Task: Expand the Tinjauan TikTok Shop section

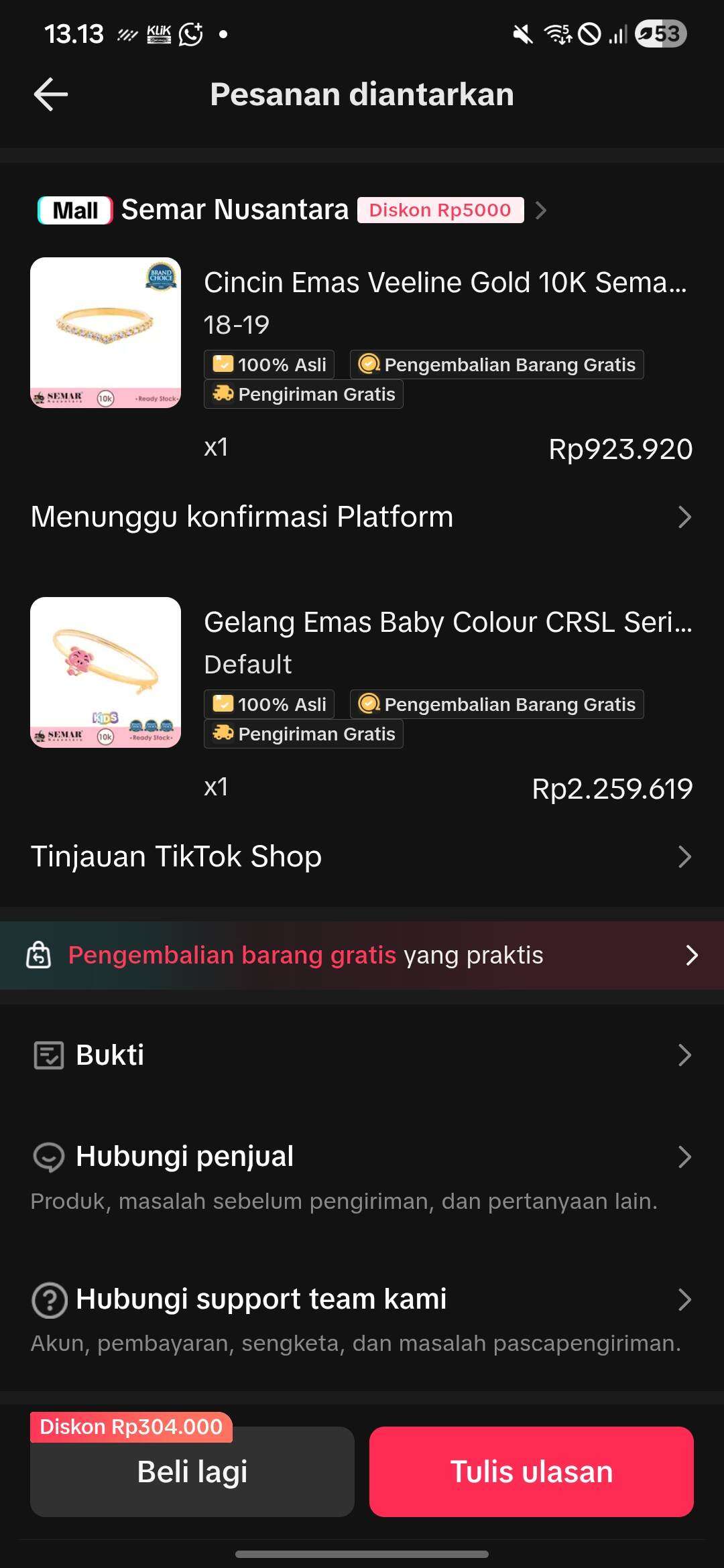Action: coord(684,856)
